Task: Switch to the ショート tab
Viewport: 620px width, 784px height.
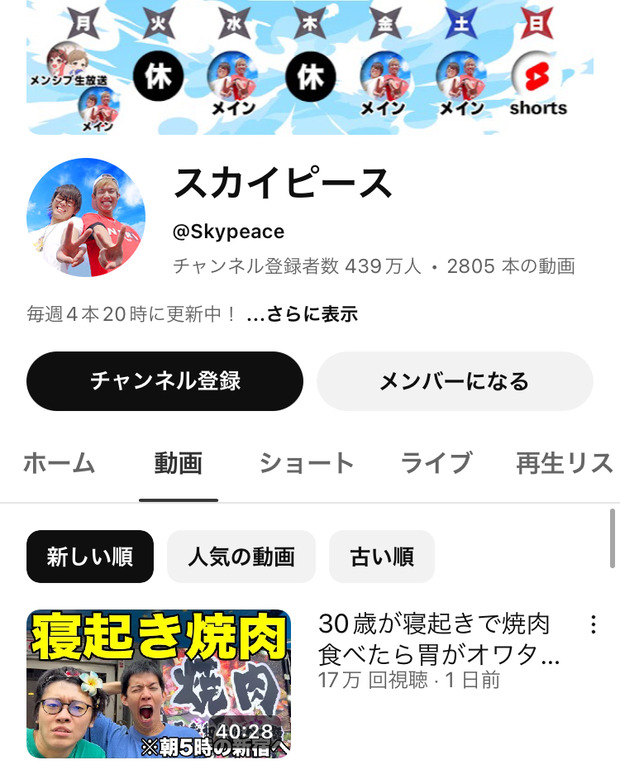Action: (x=306, y=463)
